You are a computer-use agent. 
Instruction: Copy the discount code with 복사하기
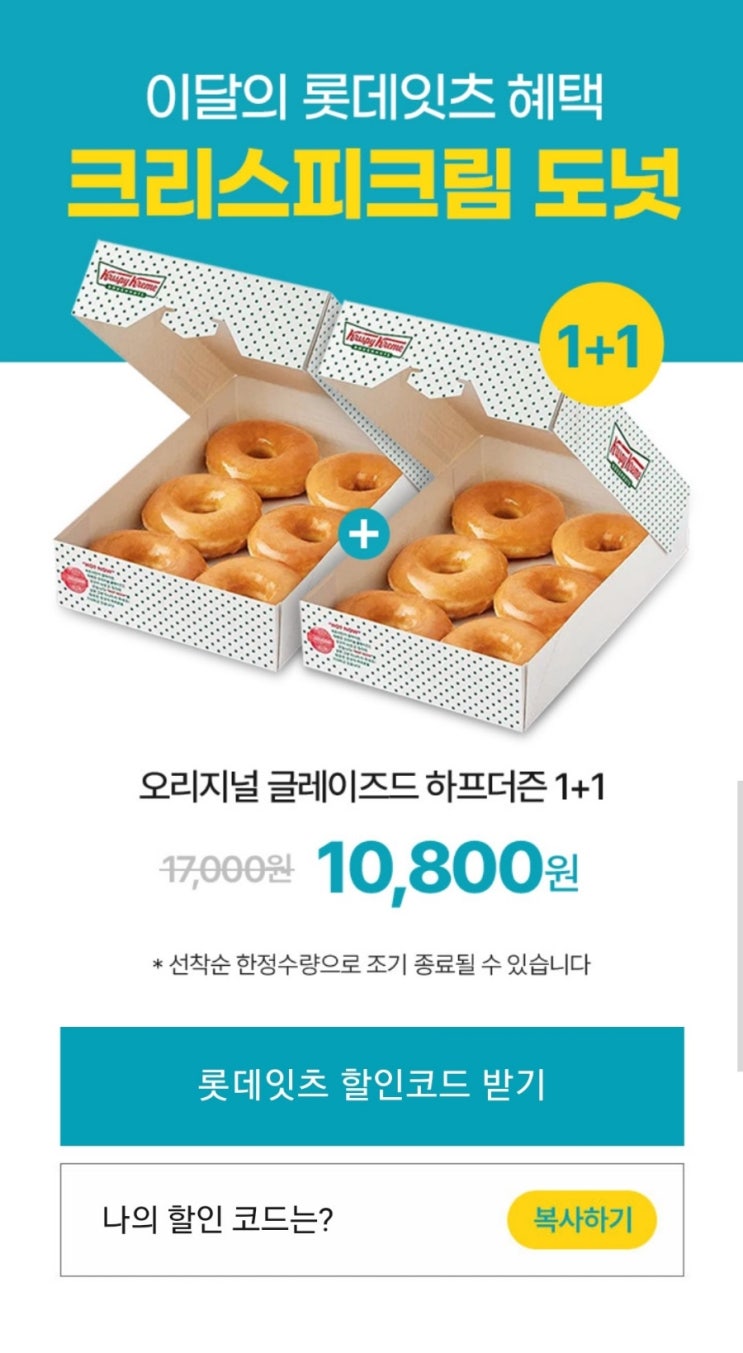(581, 1220)
